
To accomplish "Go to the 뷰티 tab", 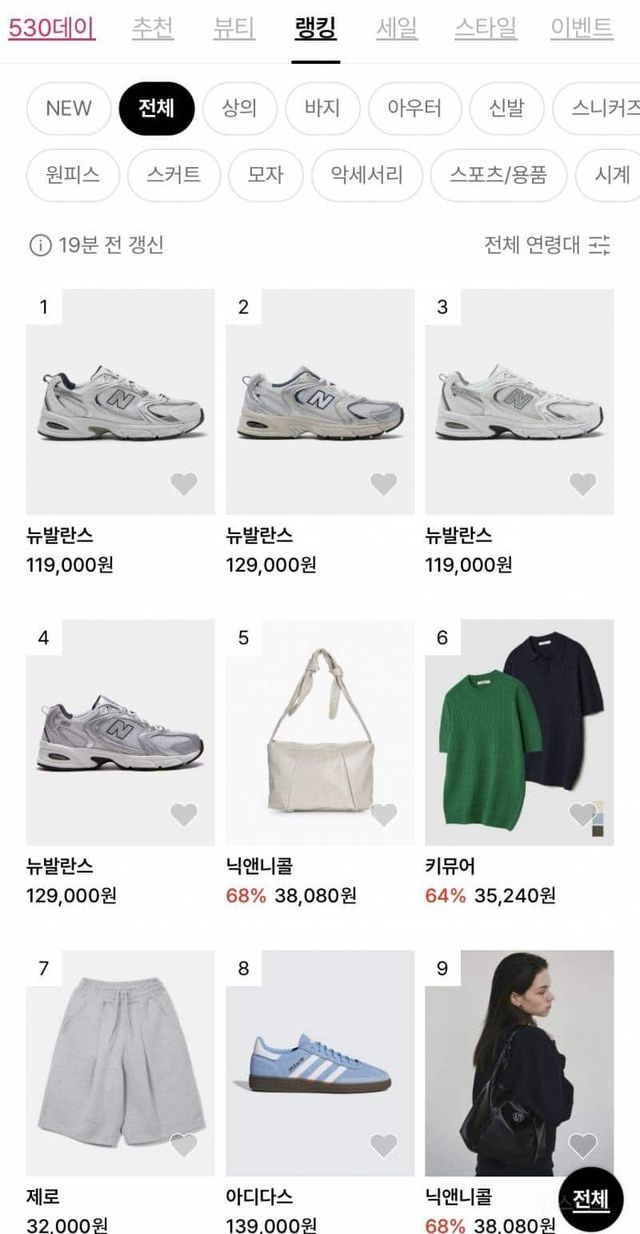I will pos(235,28).
